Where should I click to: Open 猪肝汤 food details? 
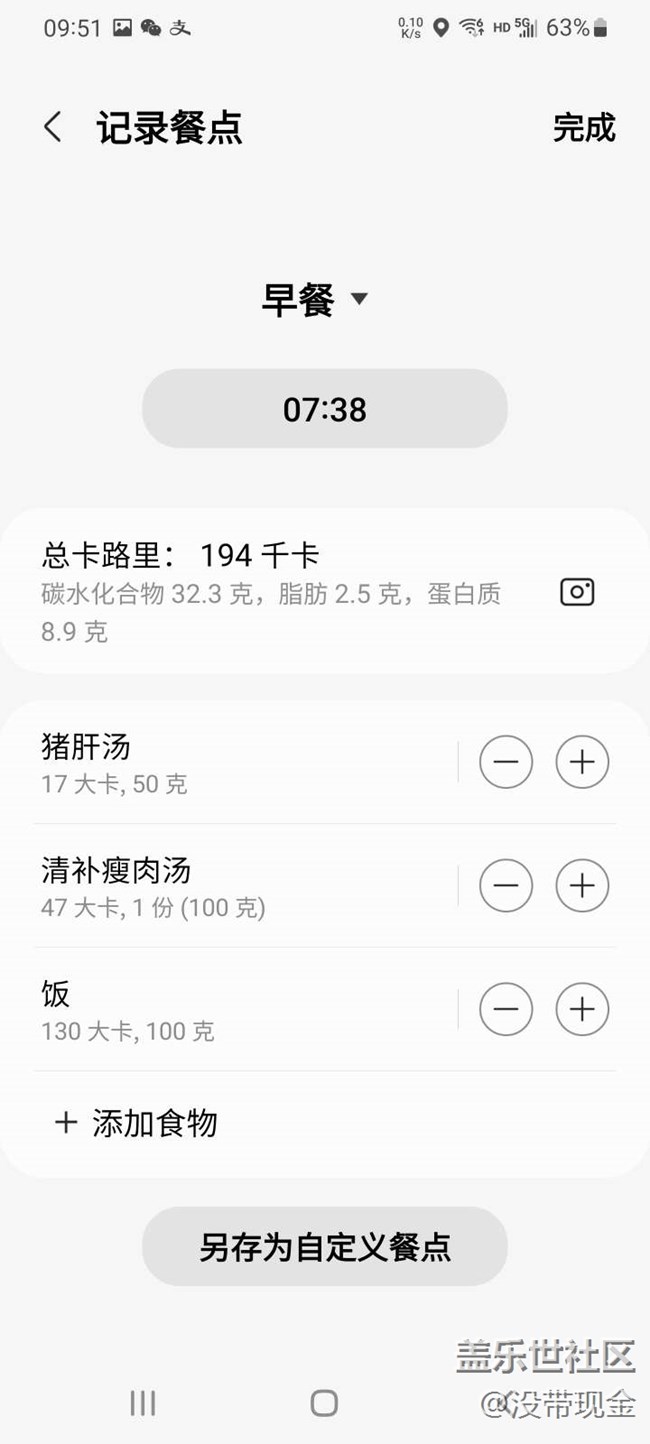[240, 763]
